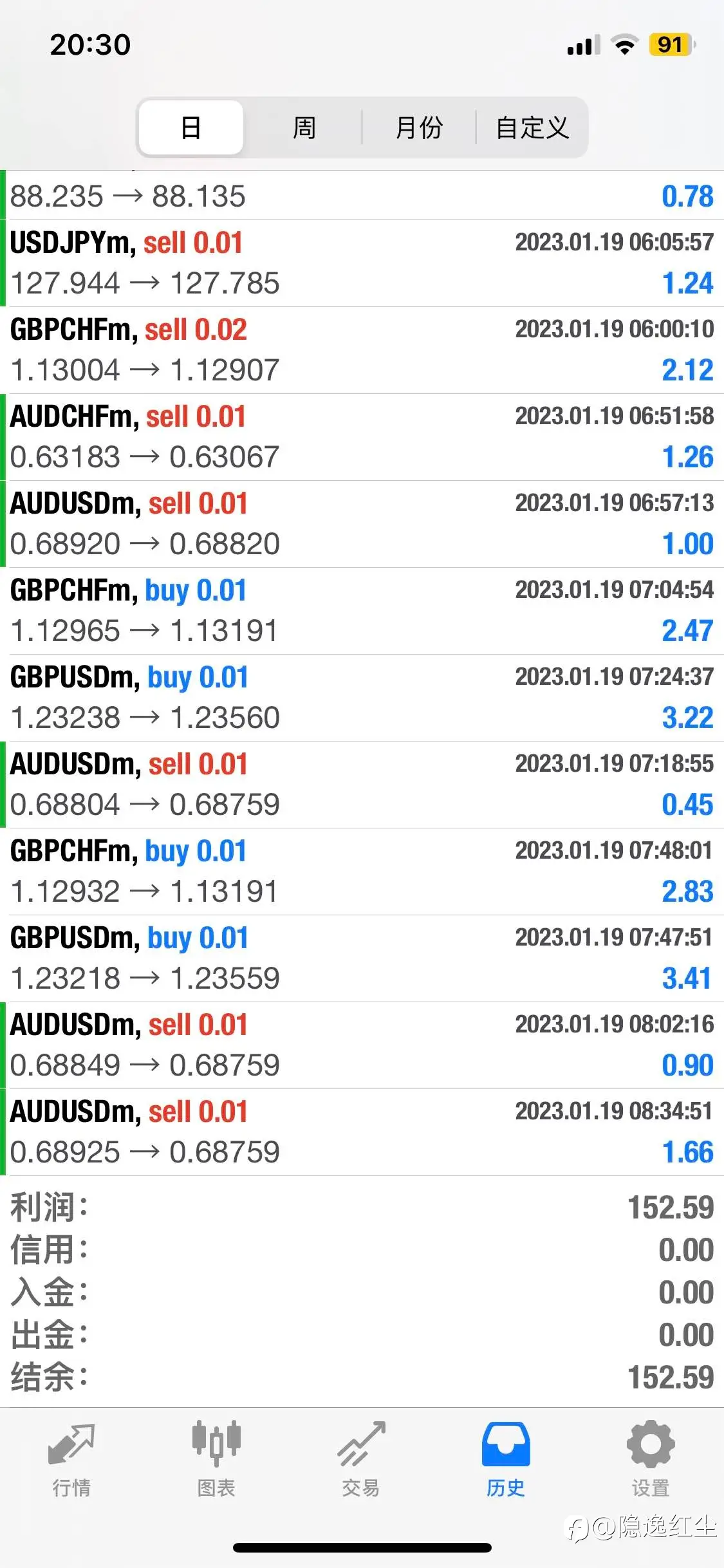This screenshot has width=724, height=1568.
Task: Expand the USDJPYm sell 0.01 trade
Action: point(362,263)
